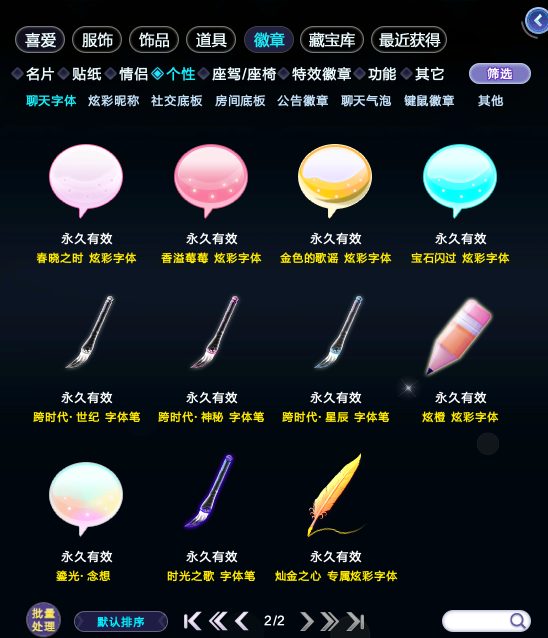Open the 默认排序 sort dropdown

click(121, 621)
